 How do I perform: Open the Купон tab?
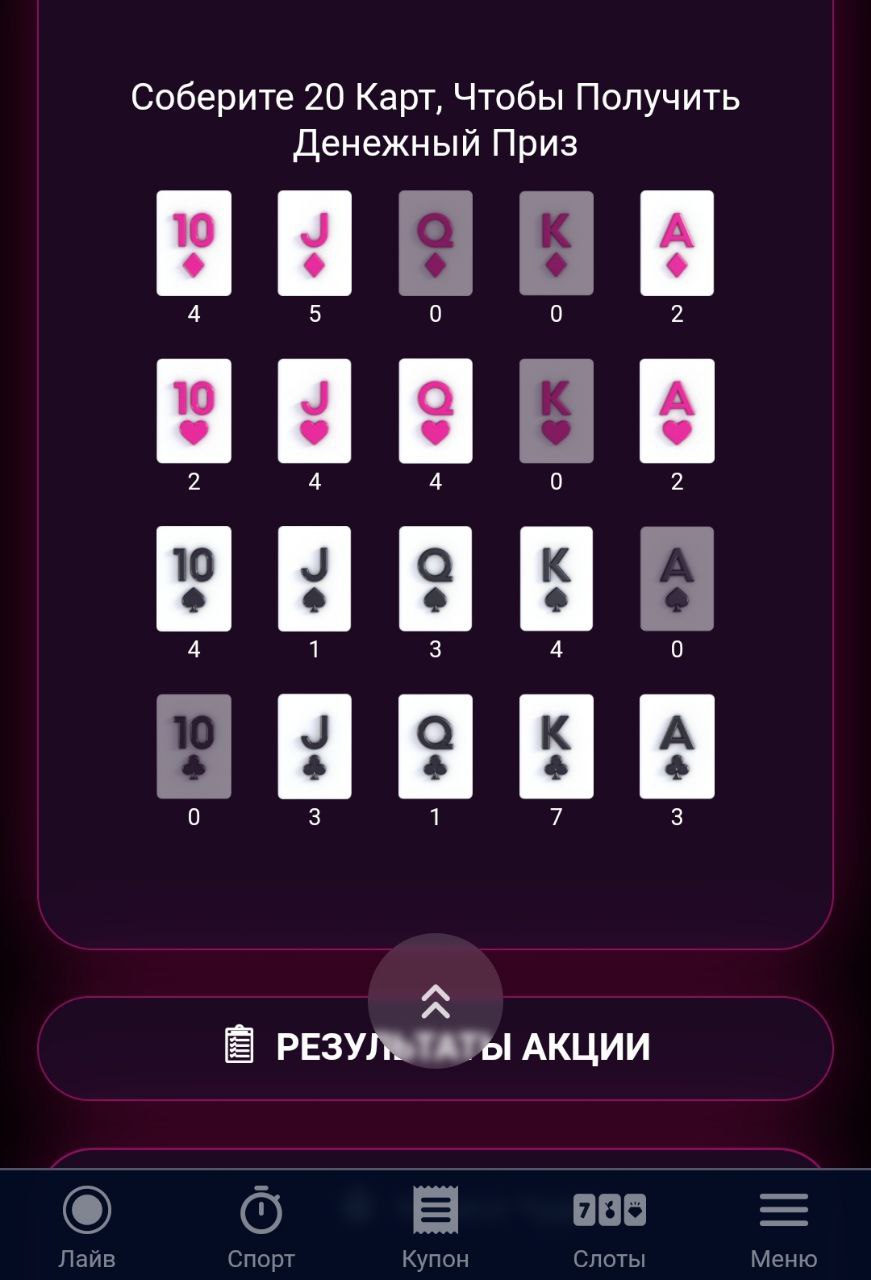click(435, 1226)
